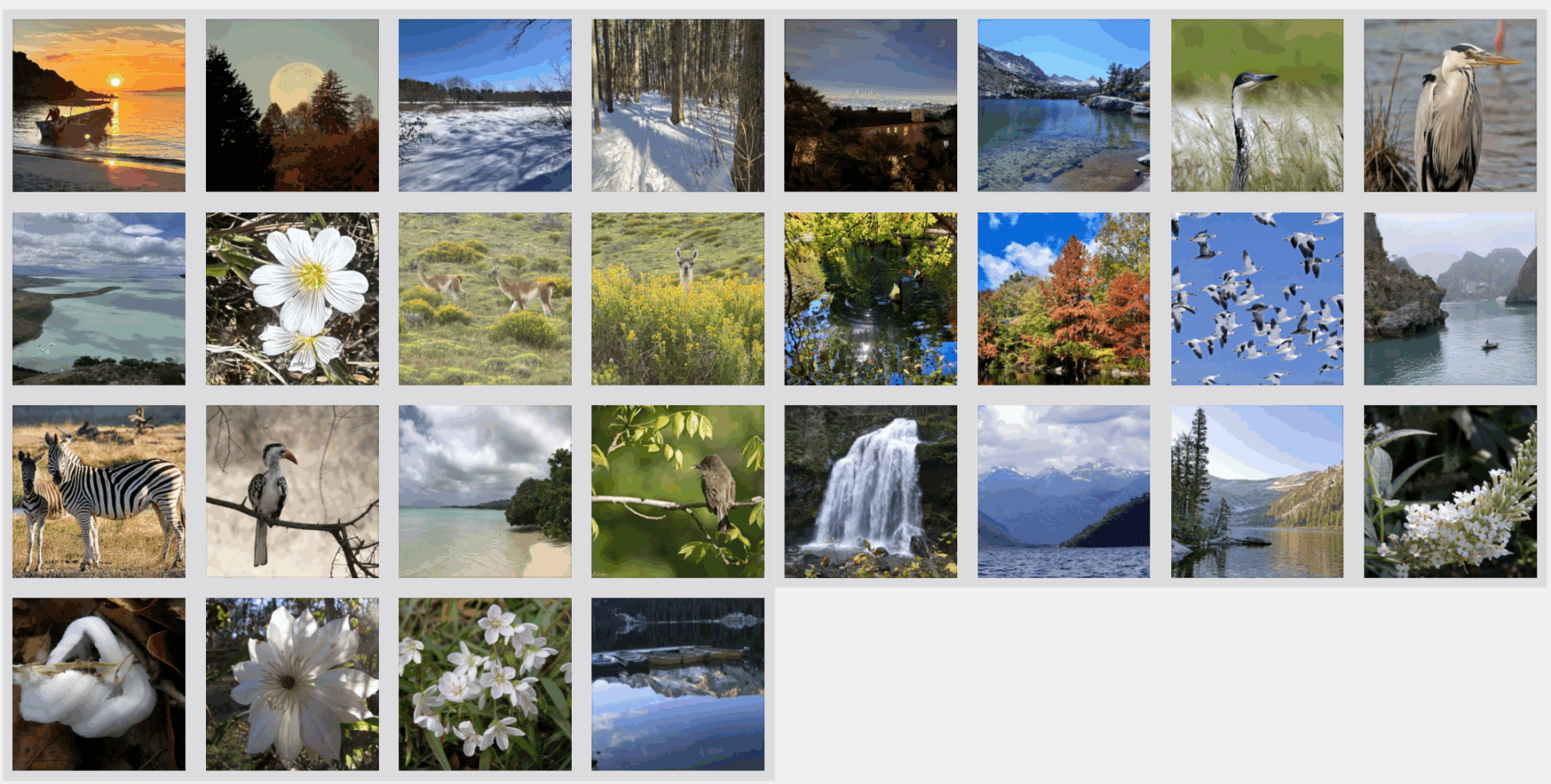This screenshot has height=784, width=1551.
Task: Open the city skyline at dusk photo
Action: [870, 105]
